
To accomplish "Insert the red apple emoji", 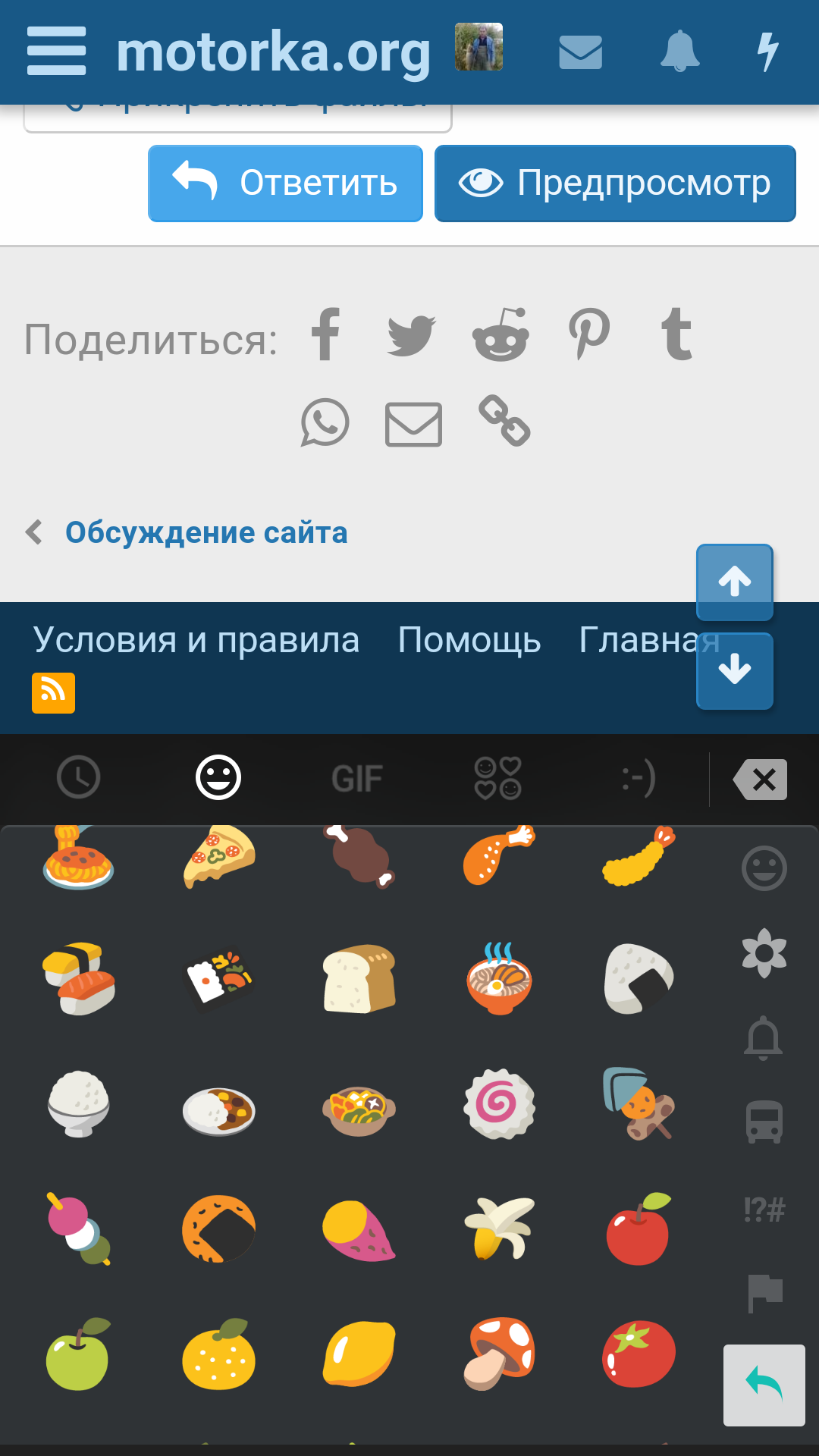I will tap(639, 1228).
